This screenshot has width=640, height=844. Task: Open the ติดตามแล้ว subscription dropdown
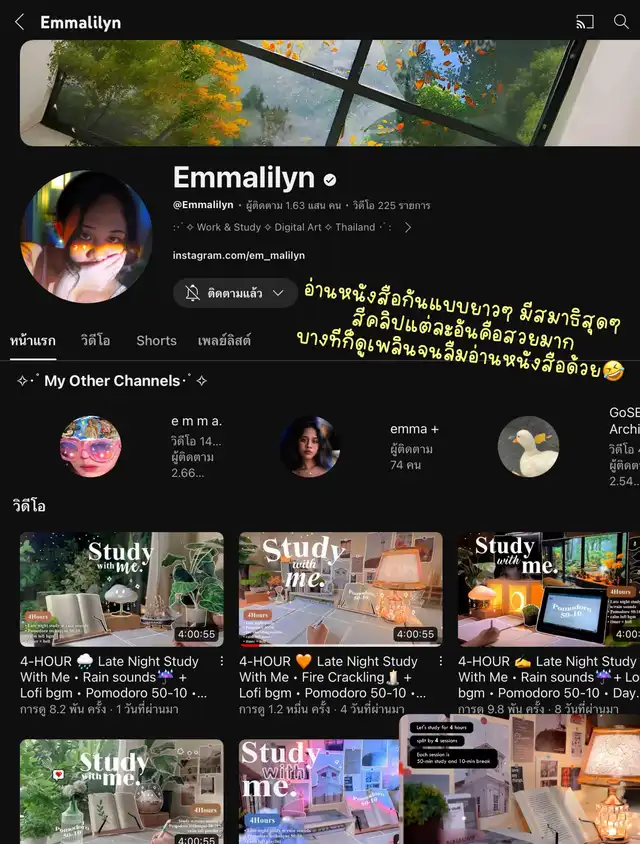(235, 293)
